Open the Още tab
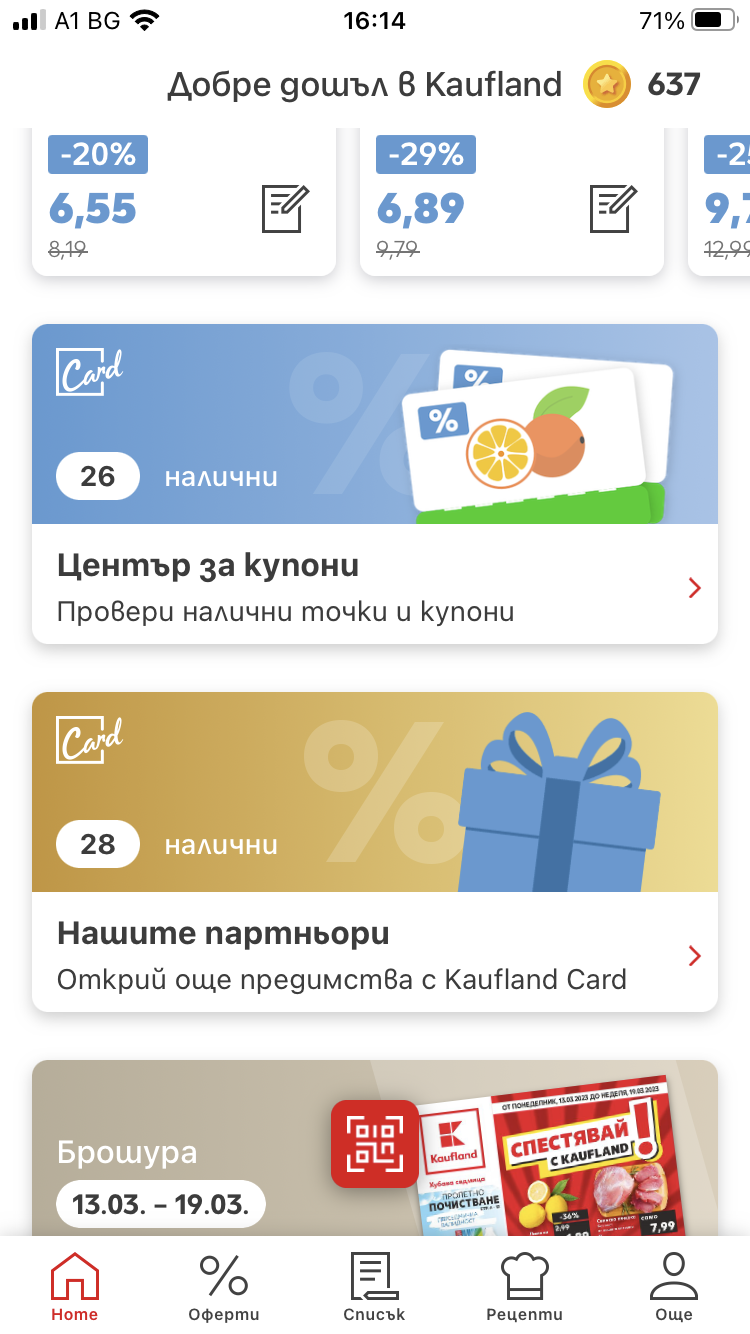The image size is (750, 1334). tap(674, 1286)
